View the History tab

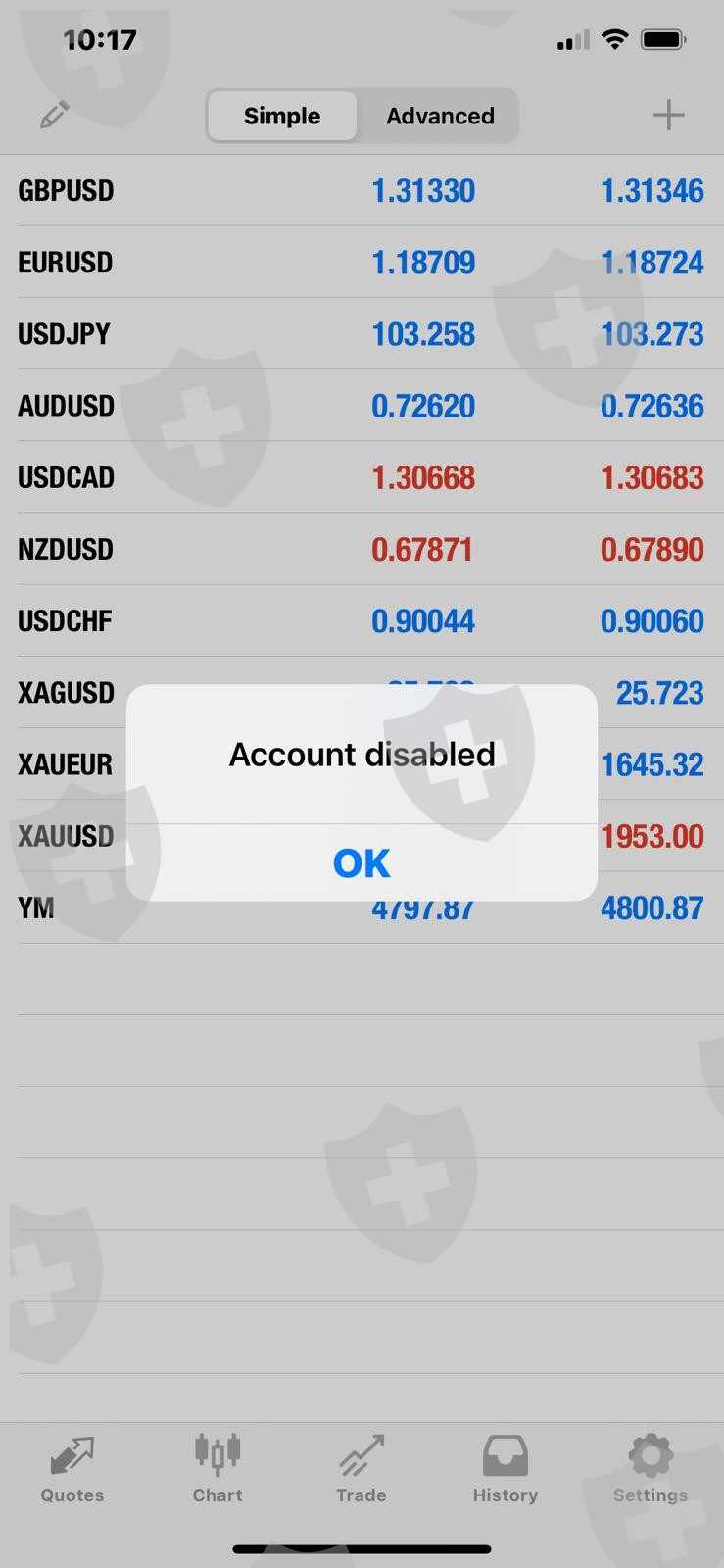[506, 1468]
